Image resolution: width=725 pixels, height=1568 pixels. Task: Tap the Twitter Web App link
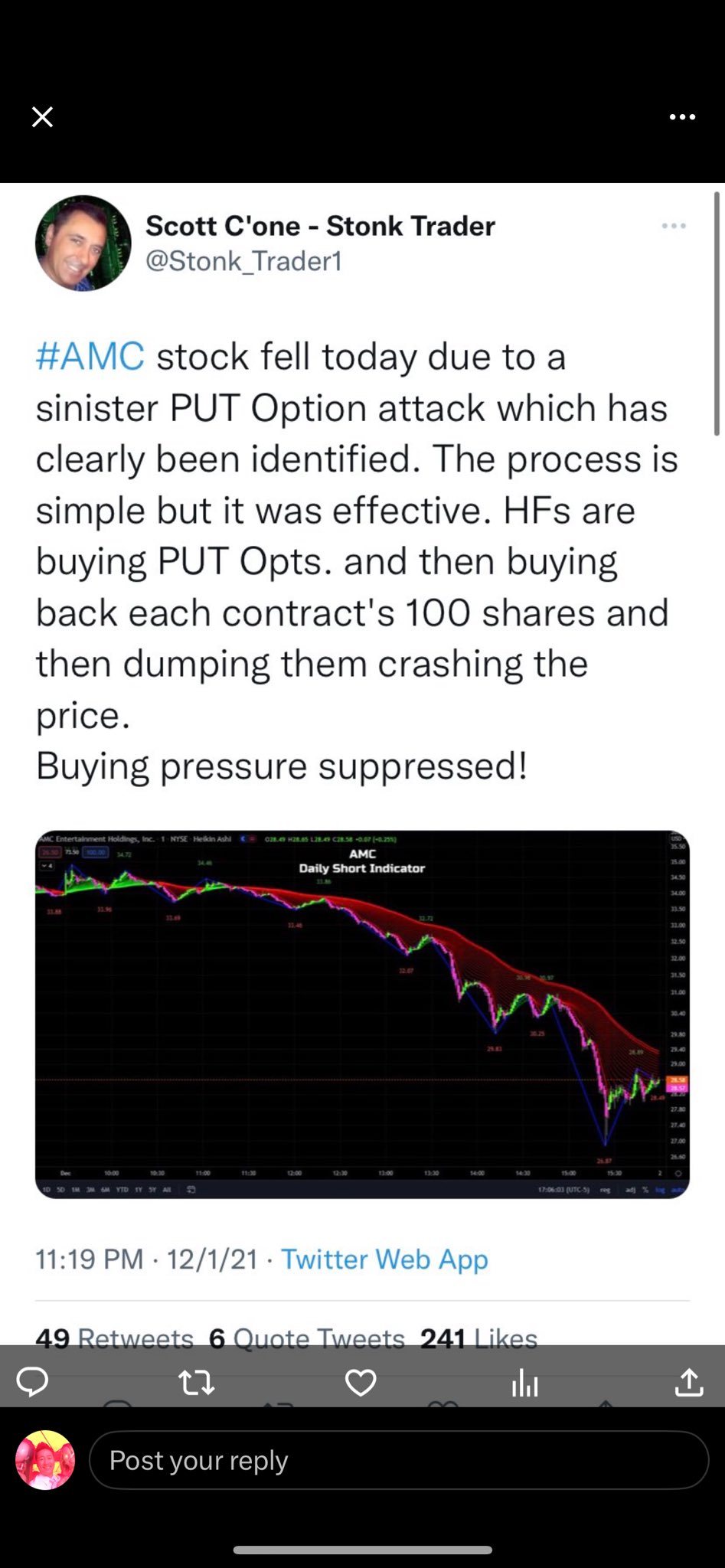(384, 1259)
